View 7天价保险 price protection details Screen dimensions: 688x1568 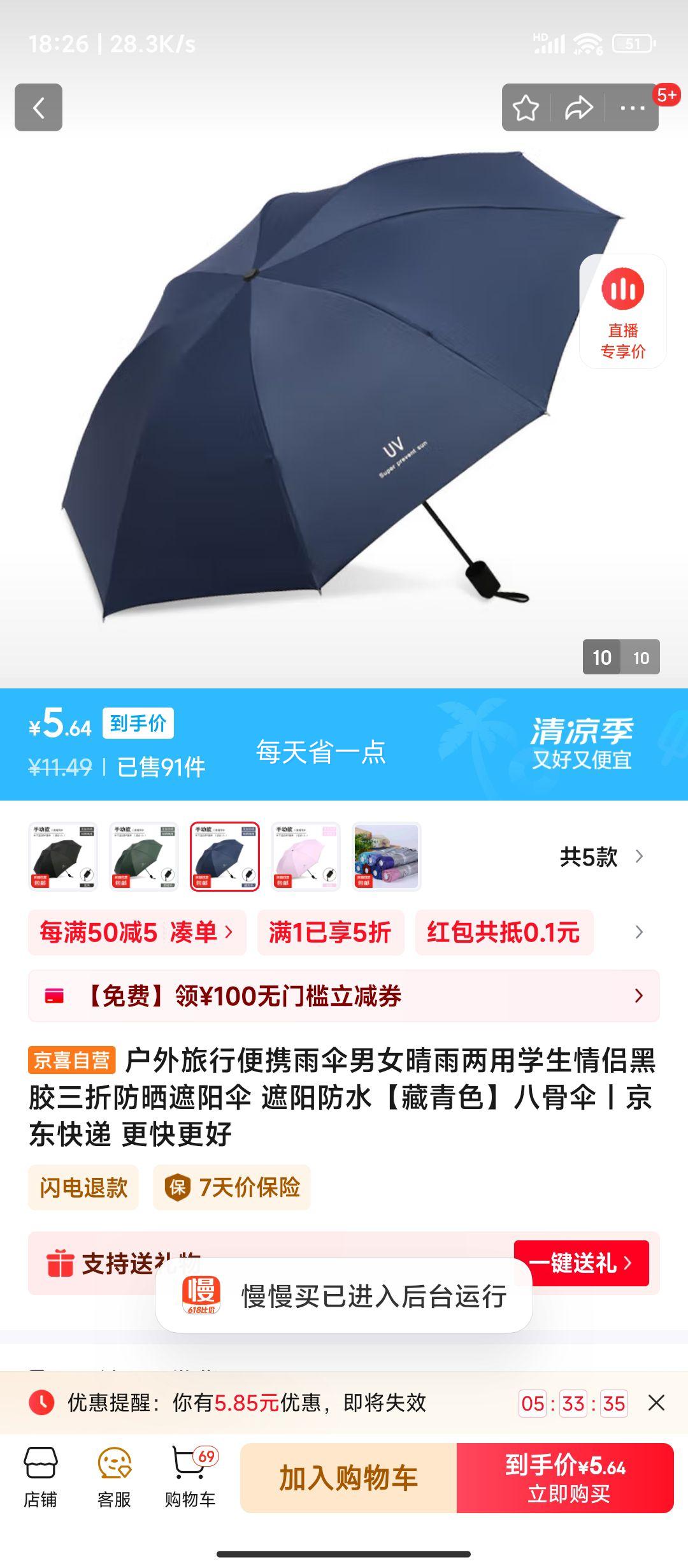[x=232, y=1187]
